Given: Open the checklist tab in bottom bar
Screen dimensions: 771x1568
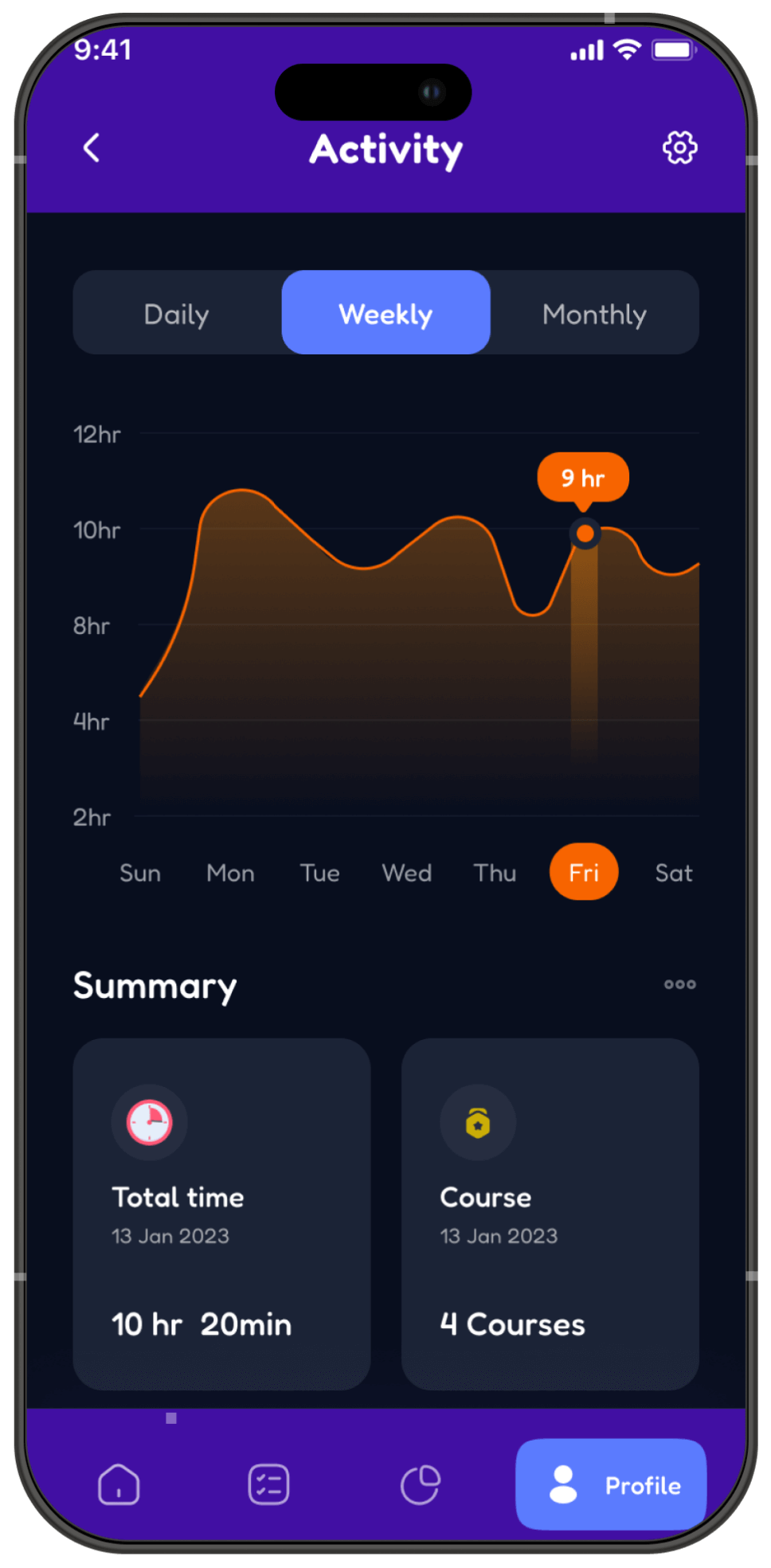Looking at the screenshot, I should point(268,1484).
